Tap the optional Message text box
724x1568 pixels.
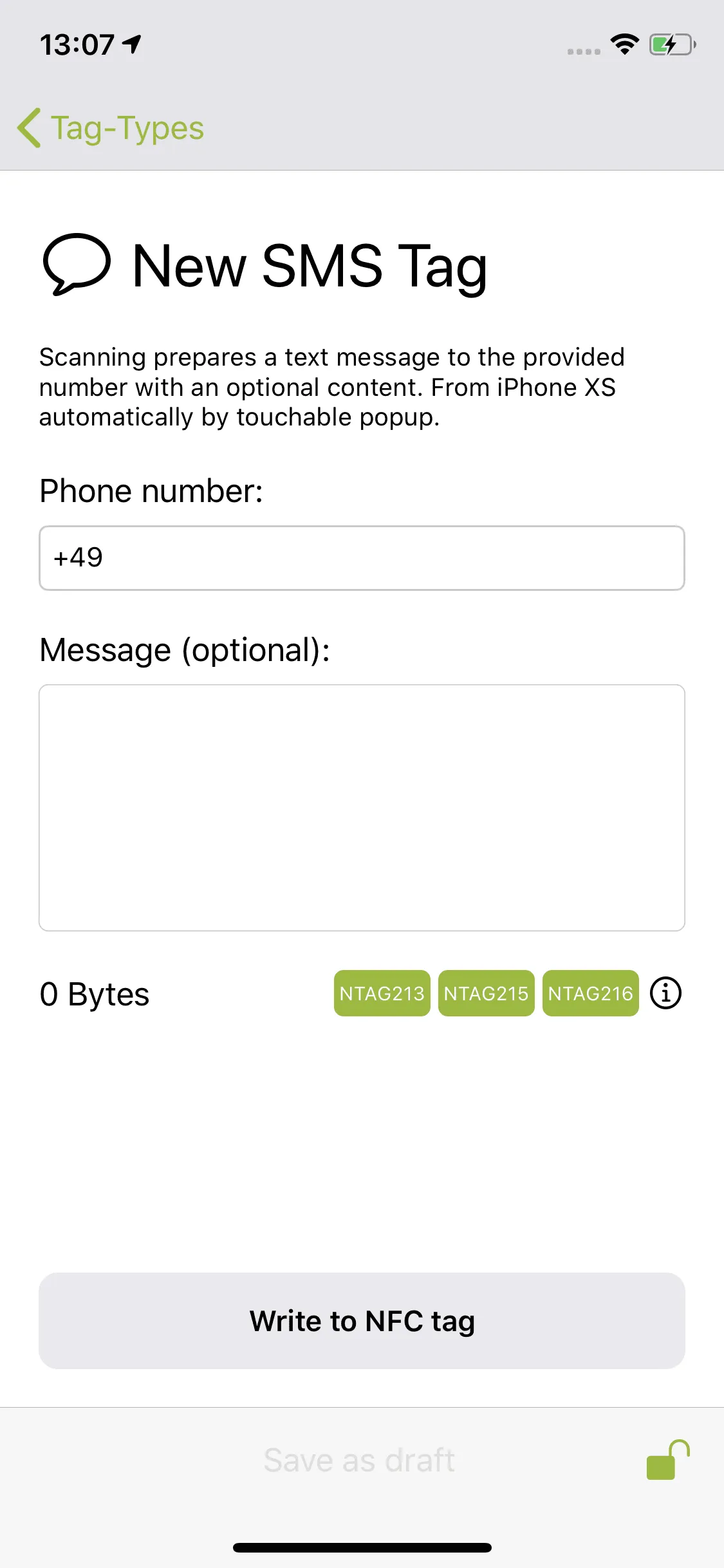tap(362, 808)
